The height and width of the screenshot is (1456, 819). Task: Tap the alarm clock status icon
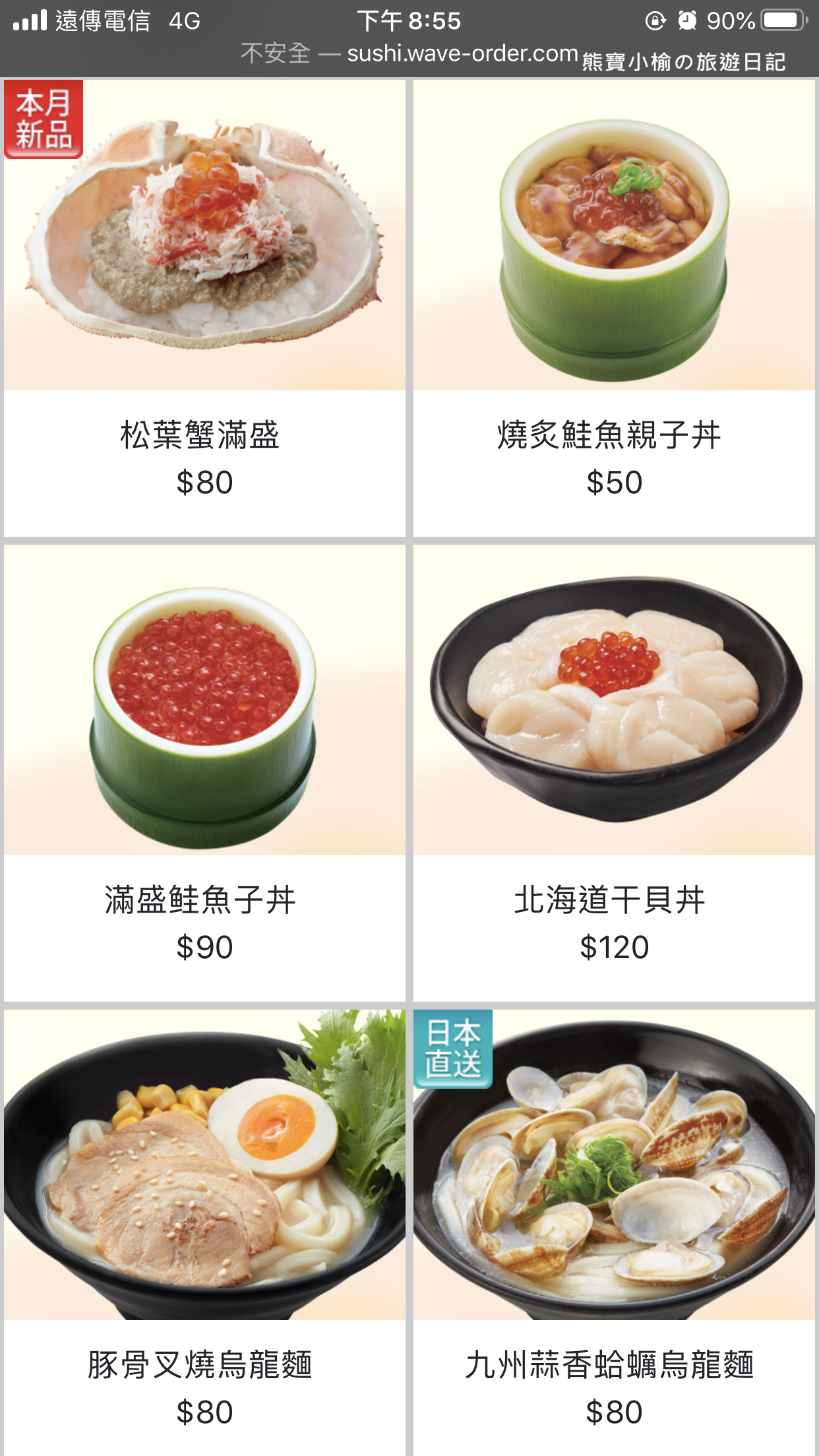coord(688,20)
